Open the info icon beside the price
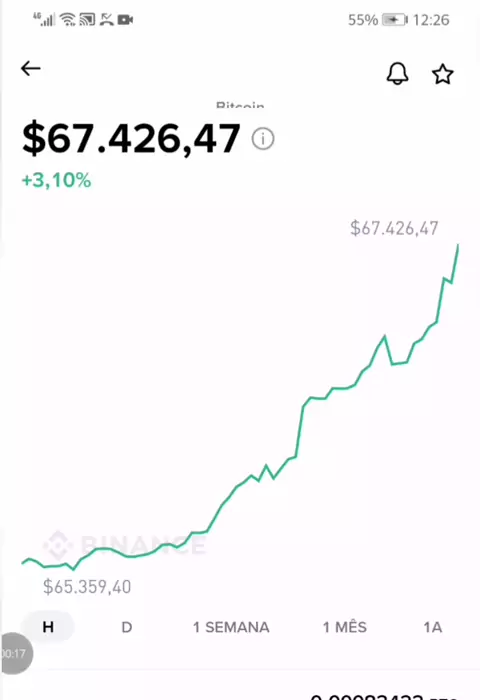Viewport: 480px width, 700px height. click(263, 139)
